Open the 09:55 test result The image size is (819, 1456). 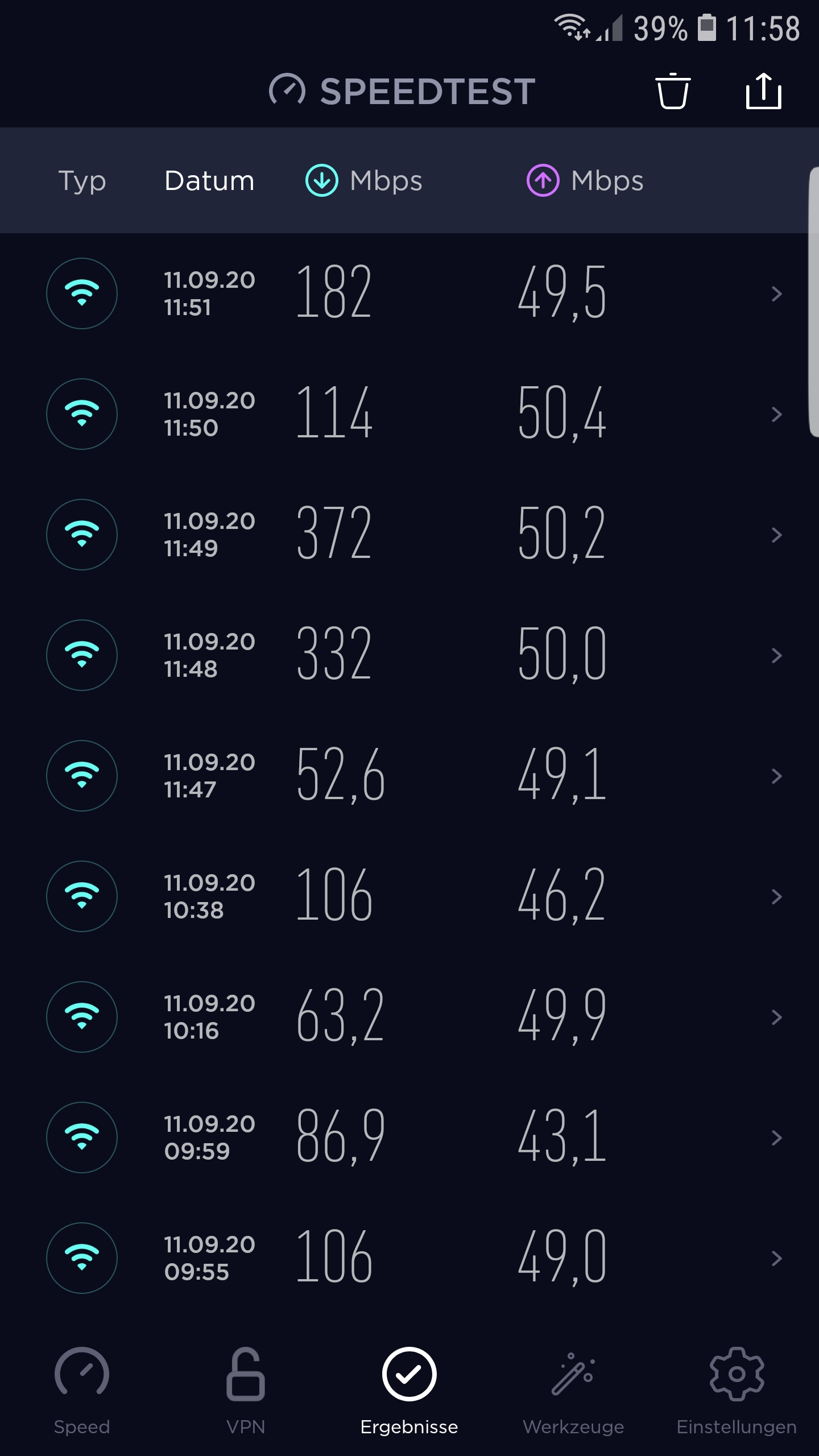pos(409,1258)
